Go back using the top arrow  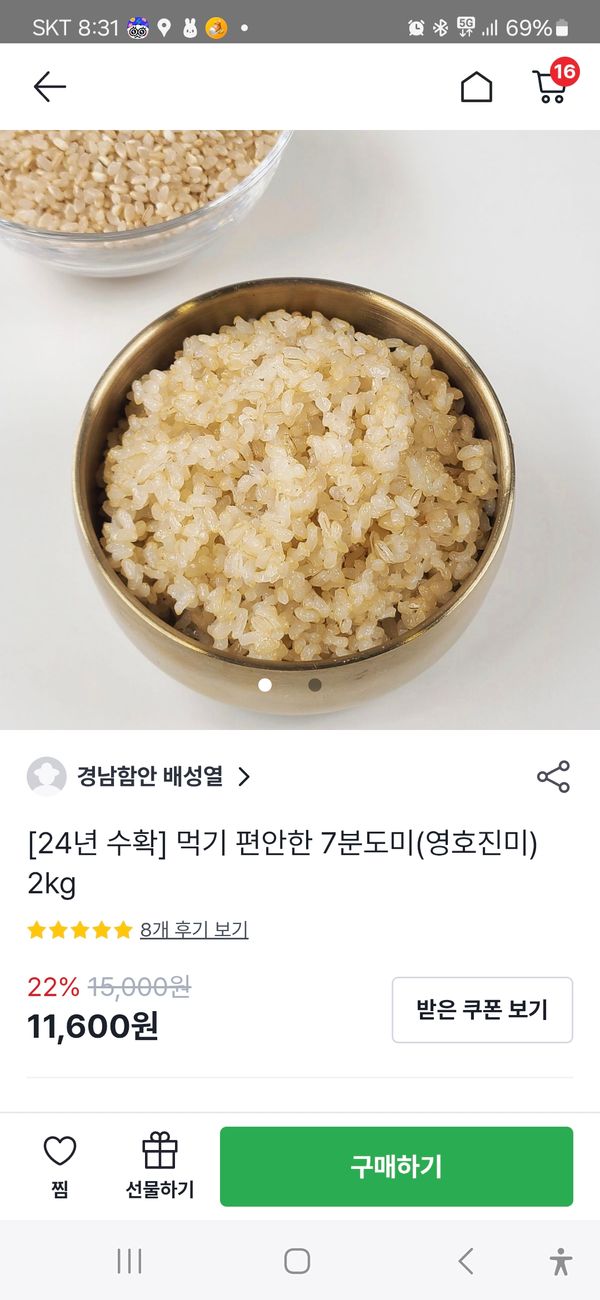[49, 87]
